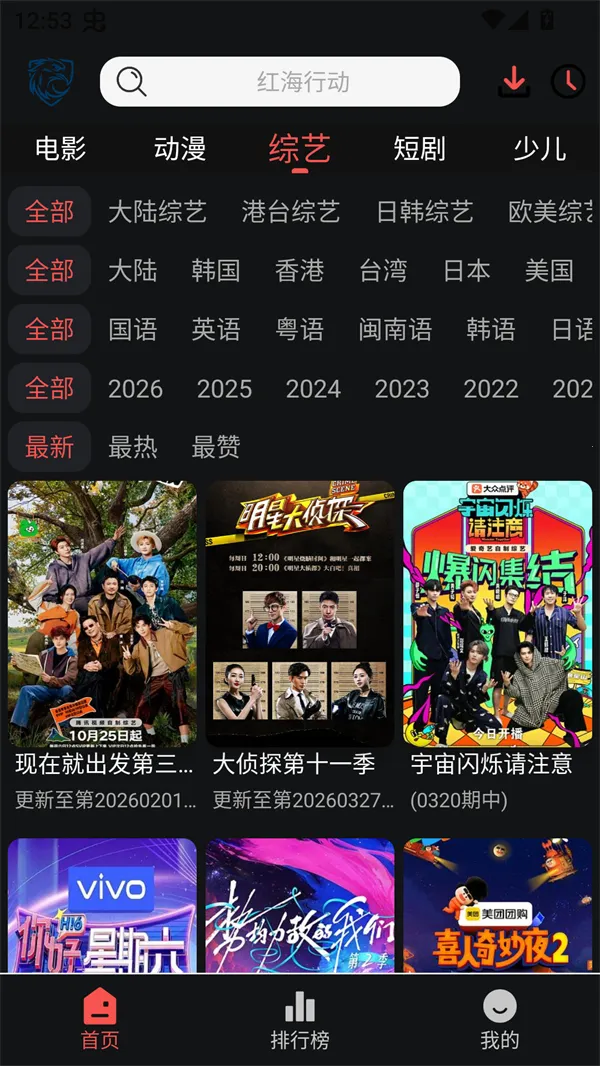Open the watch history clock icon

pos(568,82)
